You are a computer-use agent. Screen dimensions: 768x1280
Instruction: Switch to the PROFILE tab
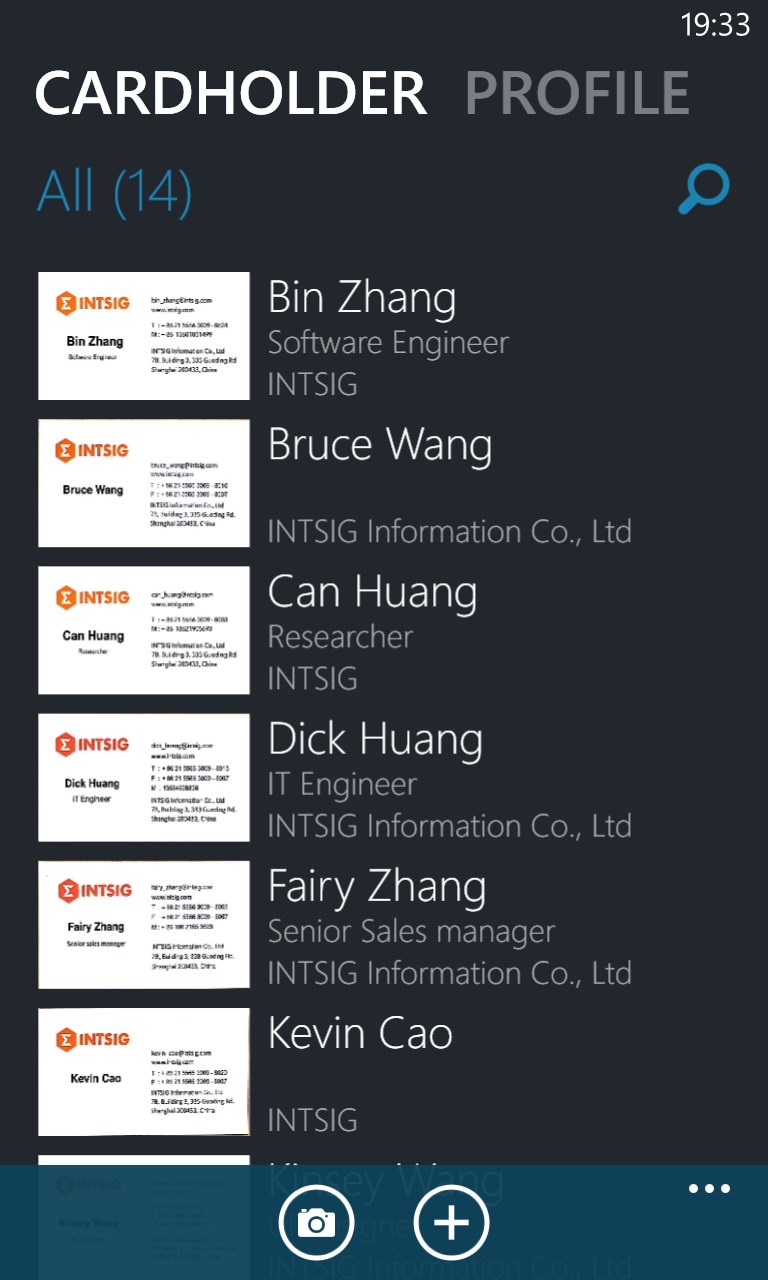coord(578,91)
